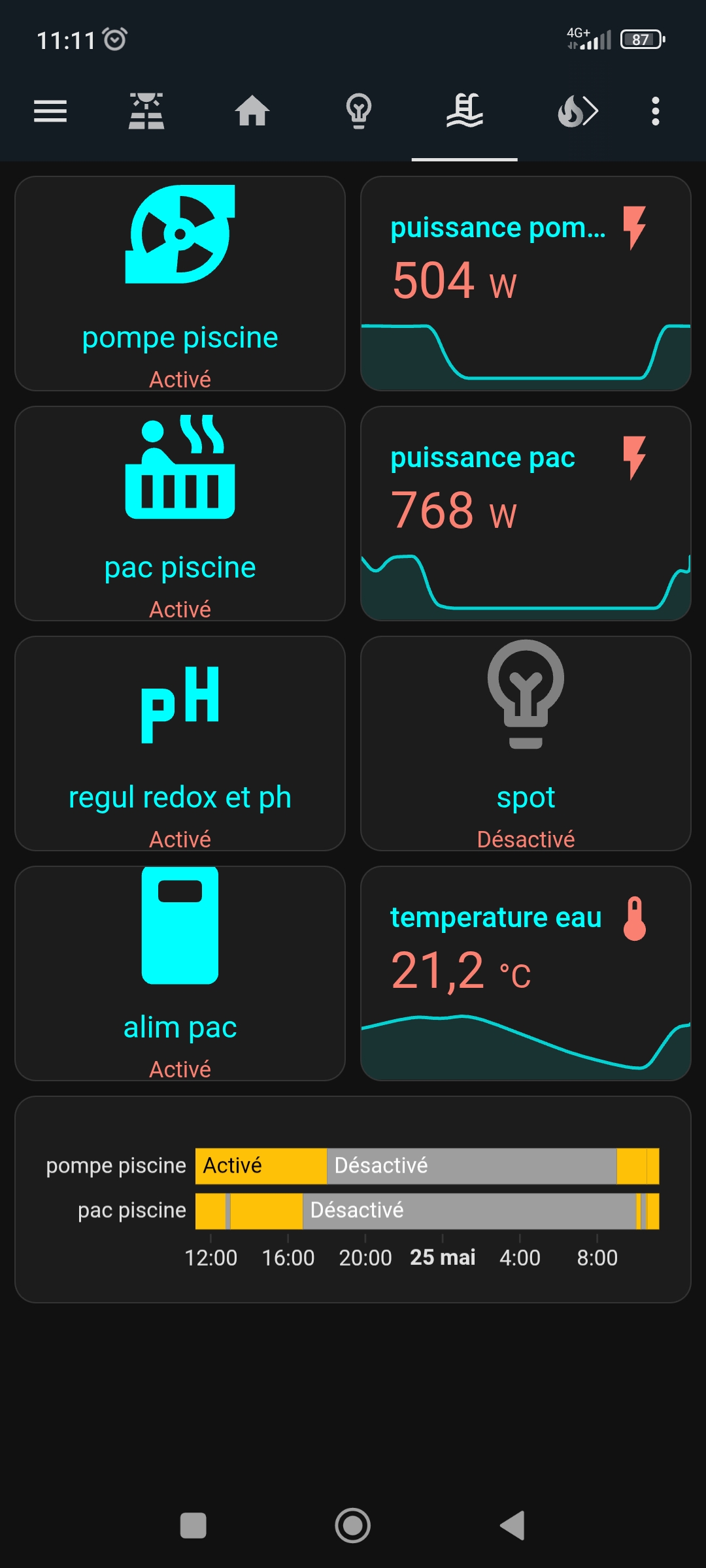The width and height of the screenshot is (706, 1568).
Task: Toggle the alim pac switch
Action: click(x=180, y=973)
